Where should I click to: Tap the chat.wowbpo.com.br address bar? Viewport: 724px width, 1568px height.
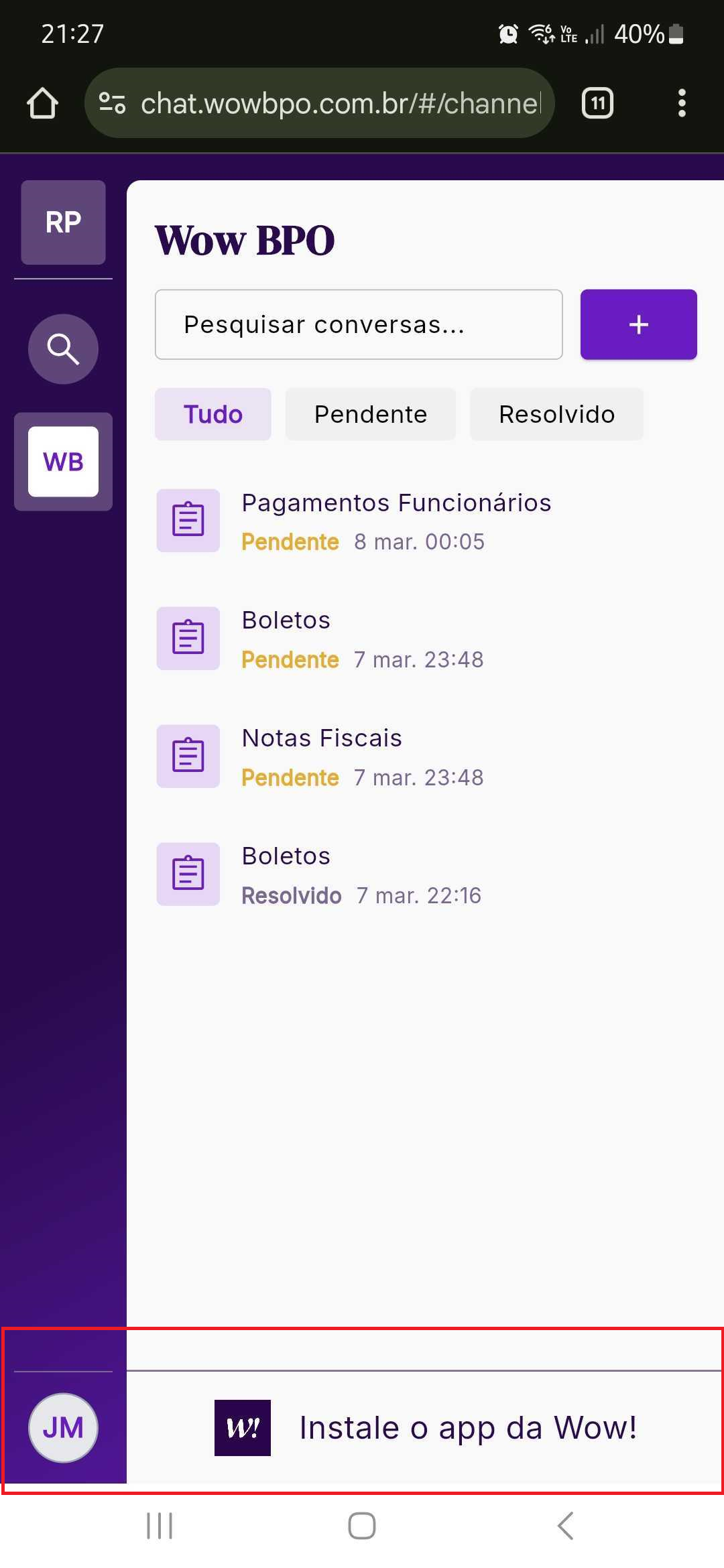[x=339, y=103]
